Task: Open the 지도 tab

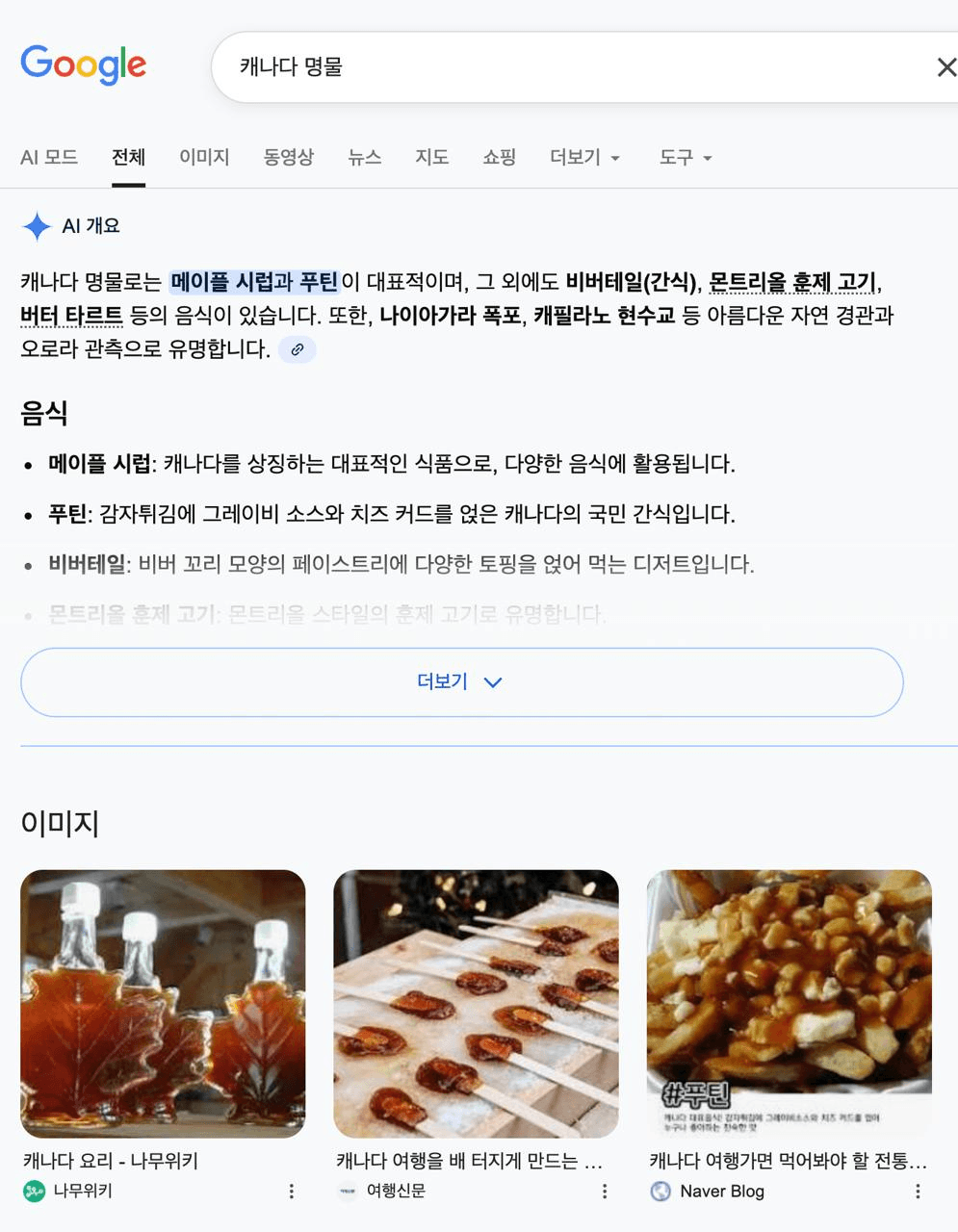Action: click(x=431, y=157)
